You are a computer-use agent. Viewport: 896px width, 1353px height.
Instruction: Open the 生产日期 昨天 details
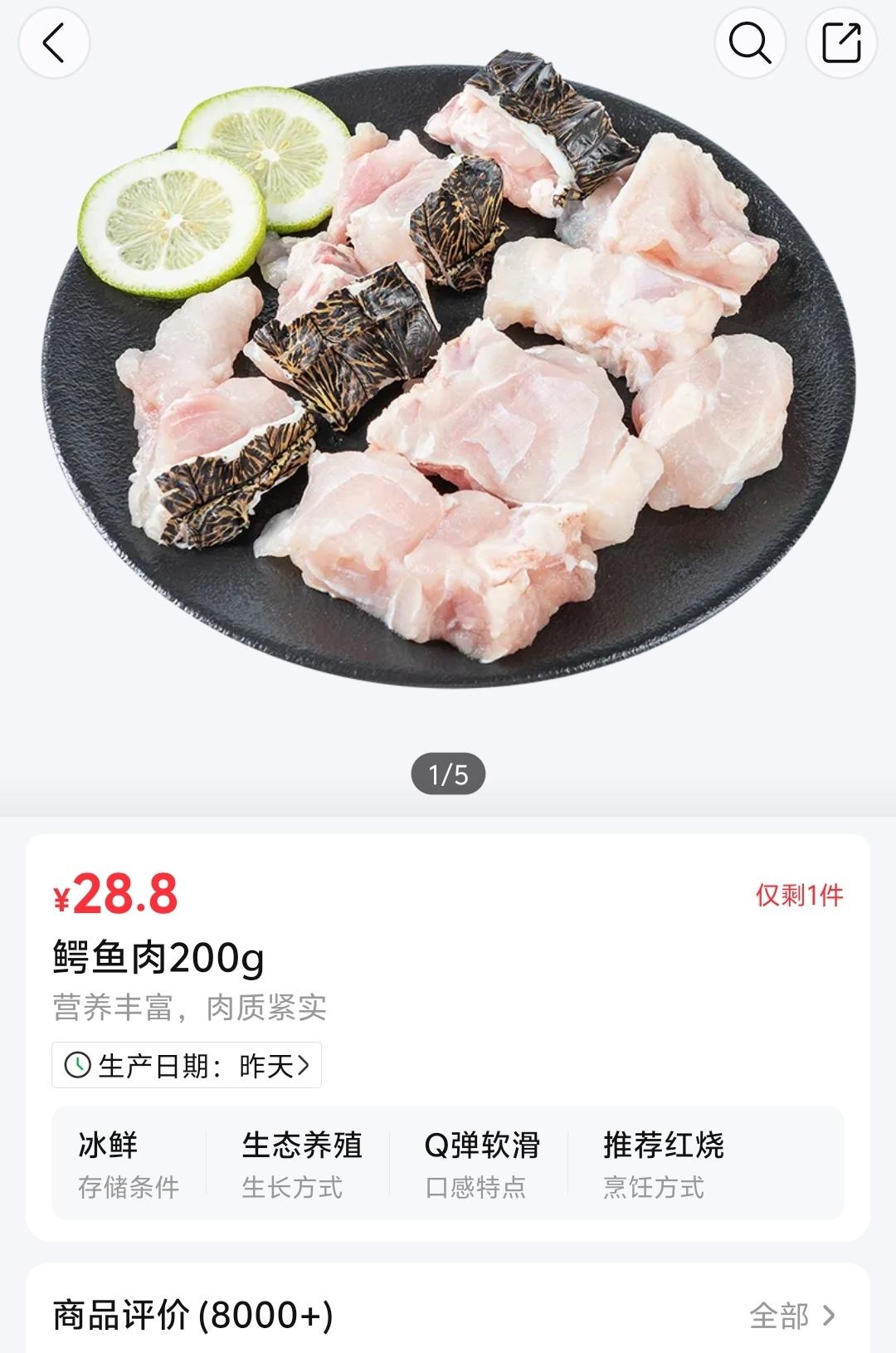point(187,1065)
